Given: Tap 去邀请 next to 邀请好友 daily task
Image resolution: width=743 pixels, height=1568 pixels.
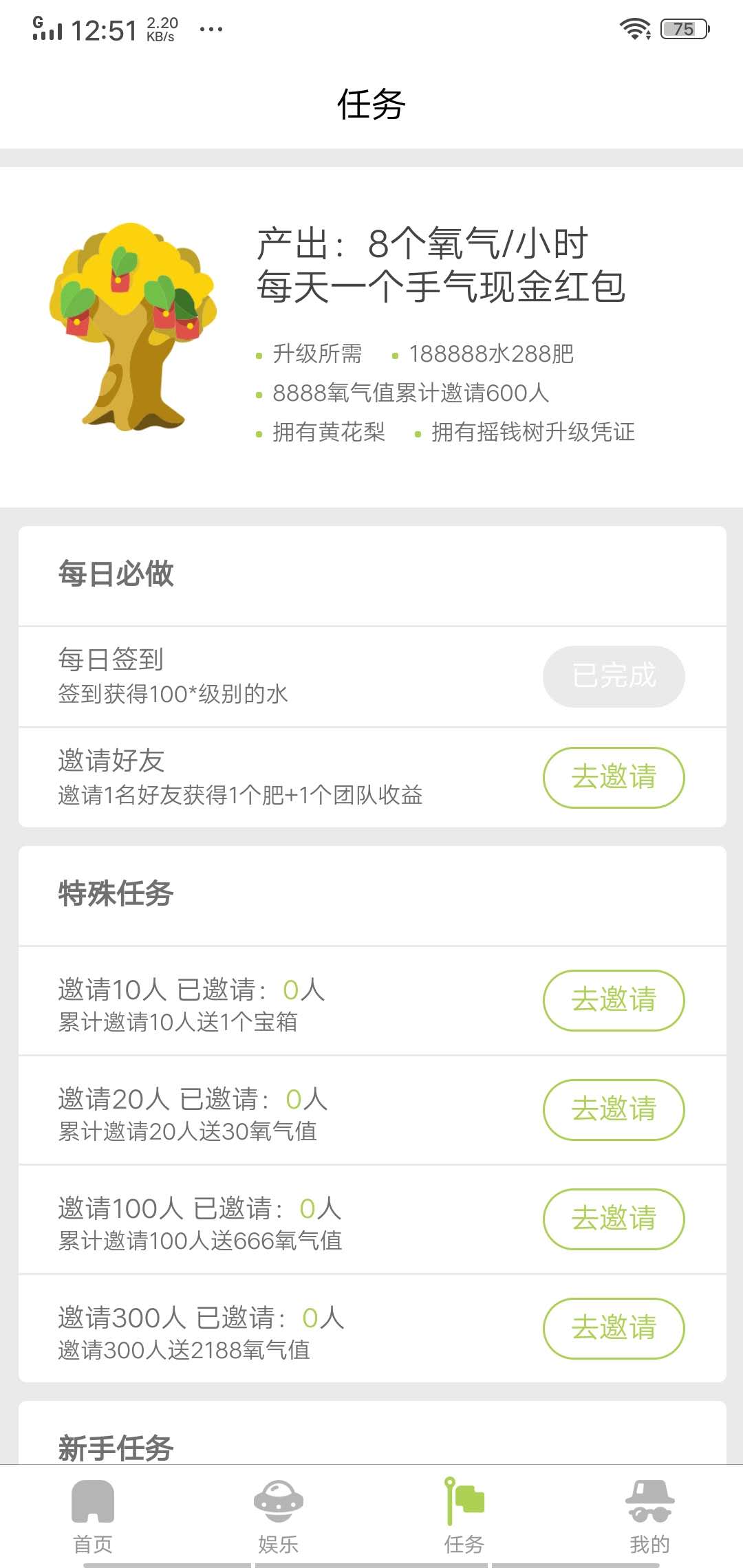Looking at the screenshot, I should tap(613, 777).
